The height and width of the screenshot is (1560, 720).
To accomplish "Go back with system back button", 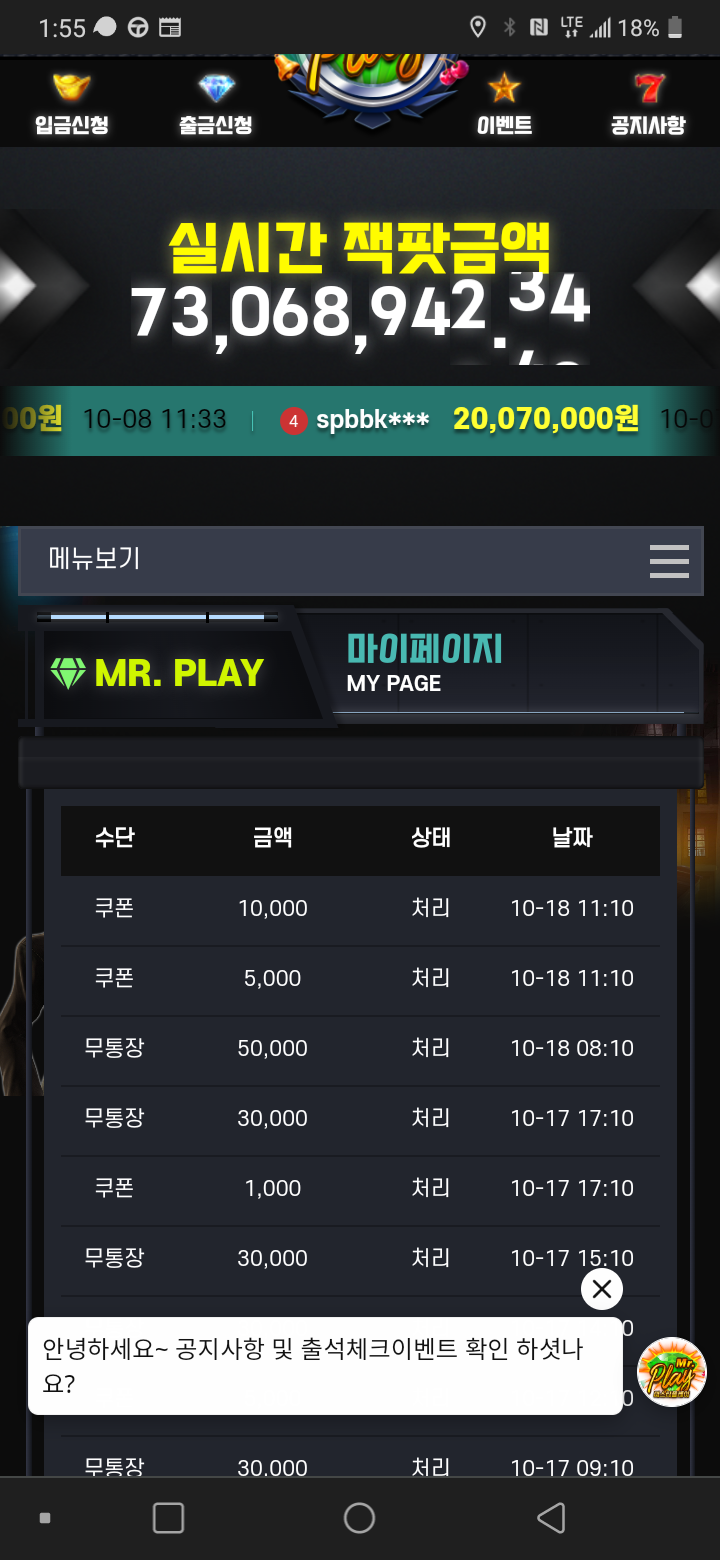I will [x=551, y=1518].
